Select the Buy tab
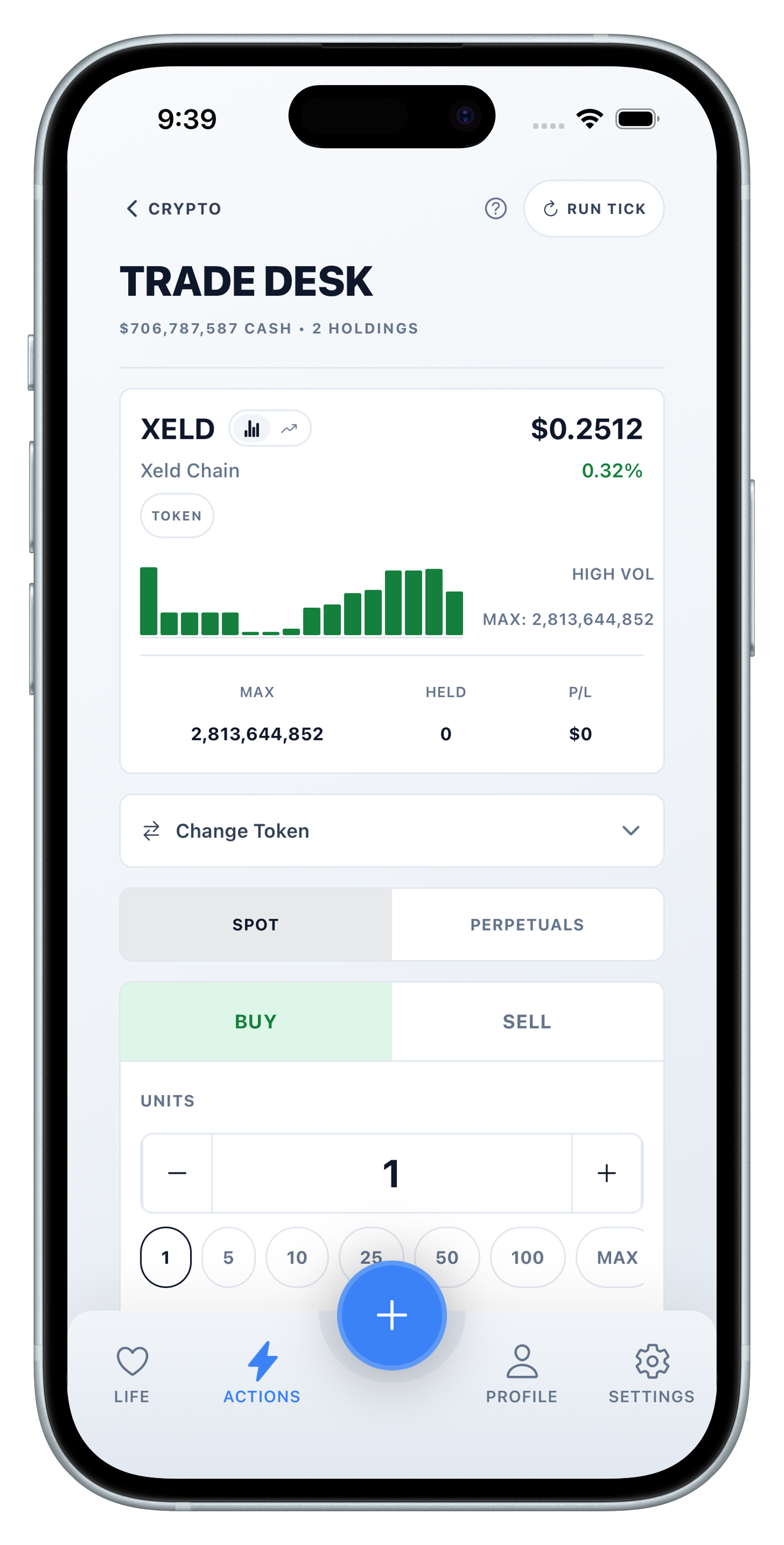 click(x=256, y=1021)
